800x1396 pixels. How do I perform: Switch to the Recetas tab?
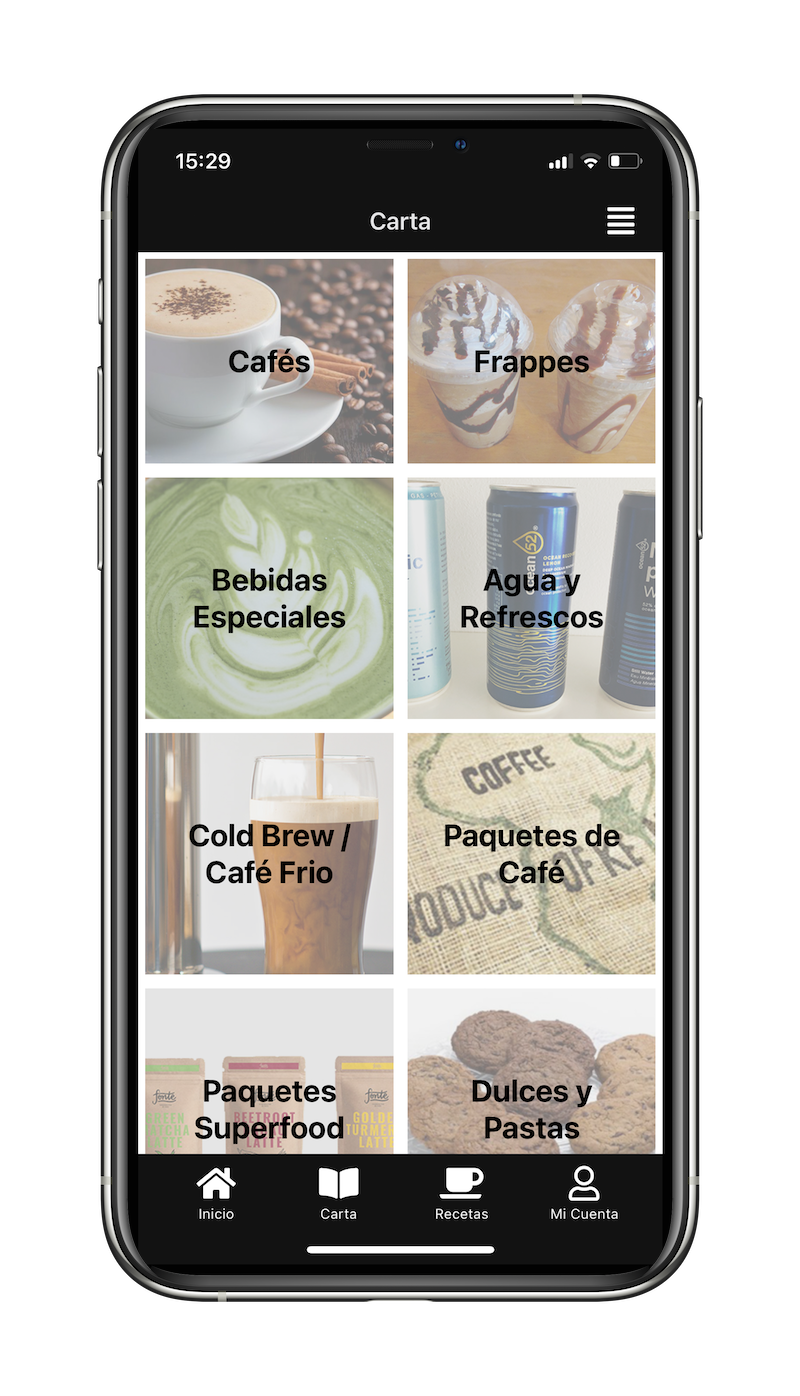tap(461, 1194)
